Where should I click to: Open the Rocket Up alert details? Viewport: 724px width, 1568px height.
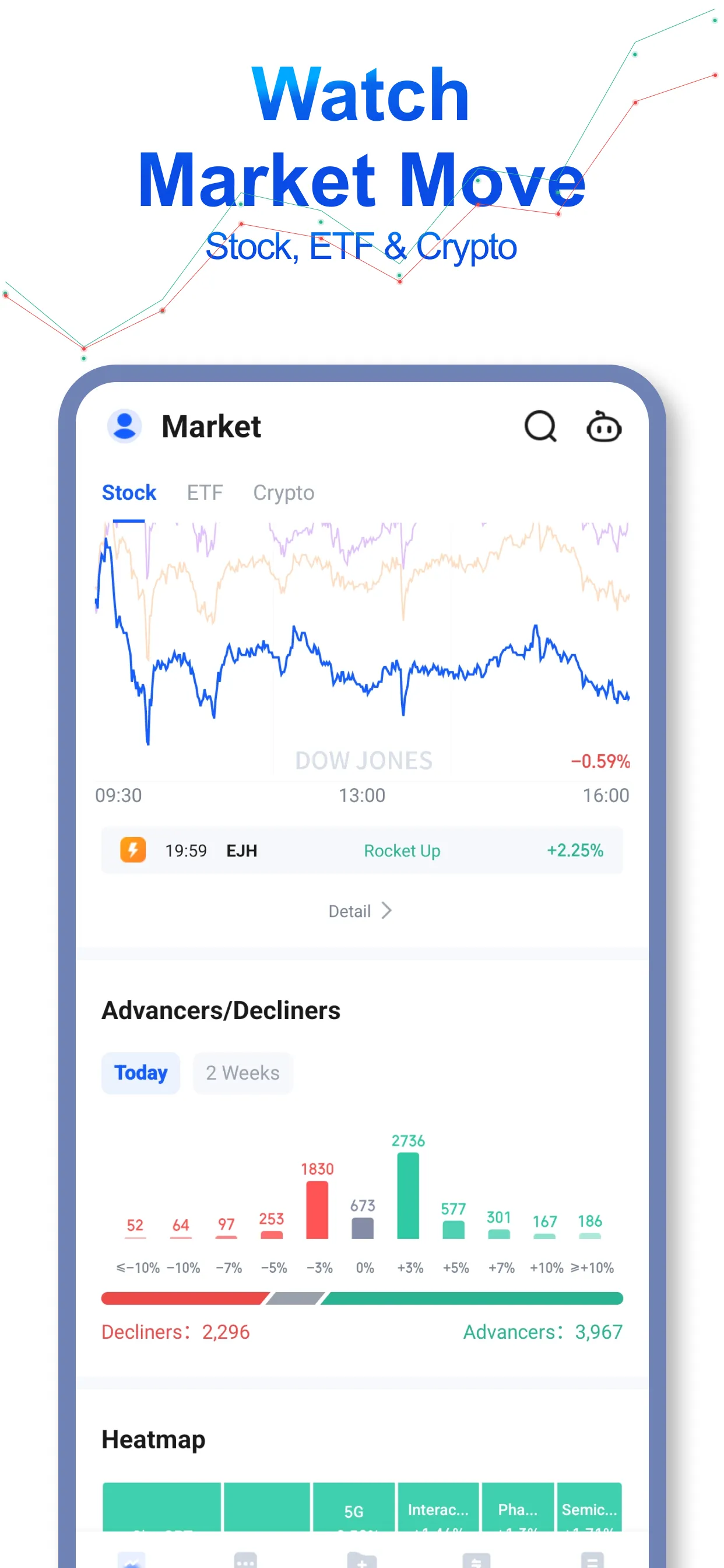[402, 850]
